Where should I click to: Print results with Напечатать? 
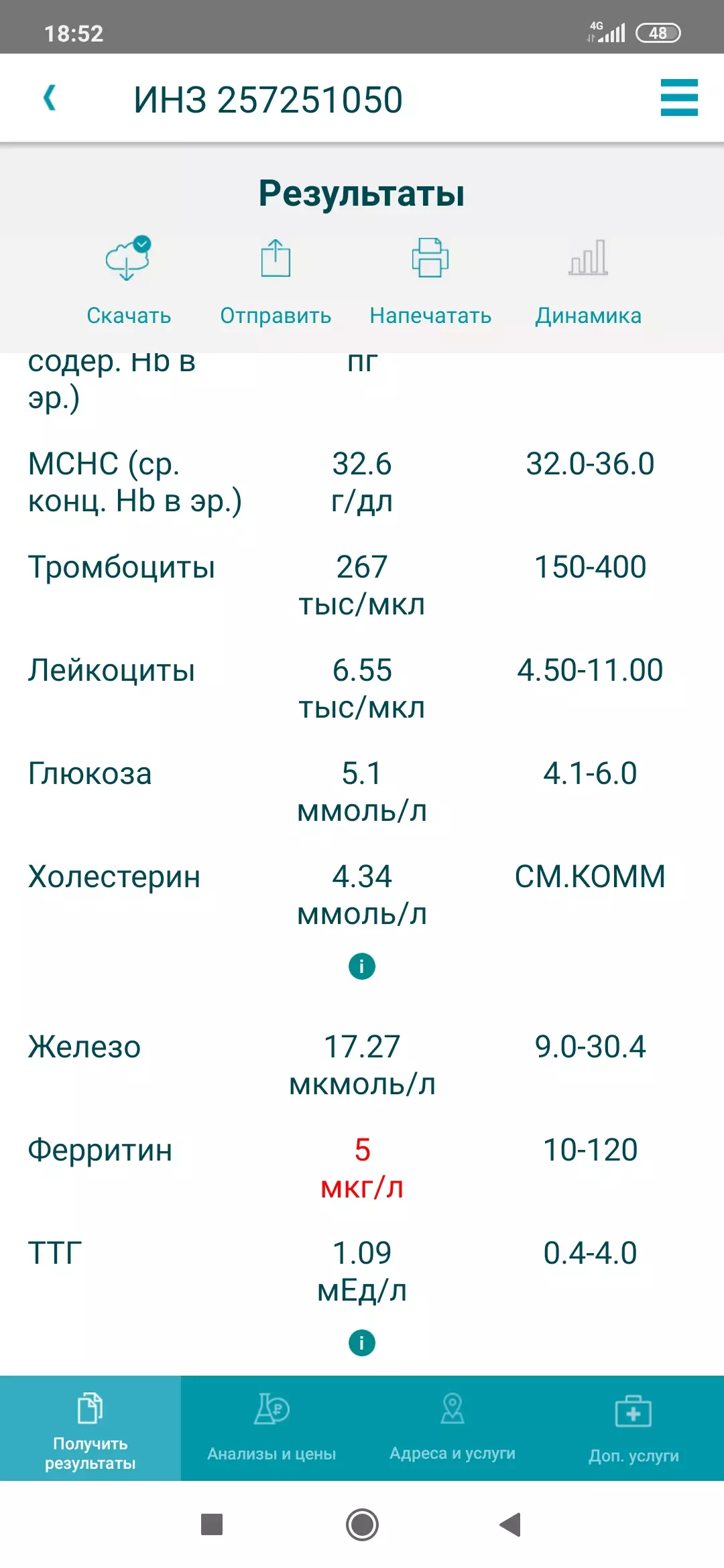click(x=430, y=281)
